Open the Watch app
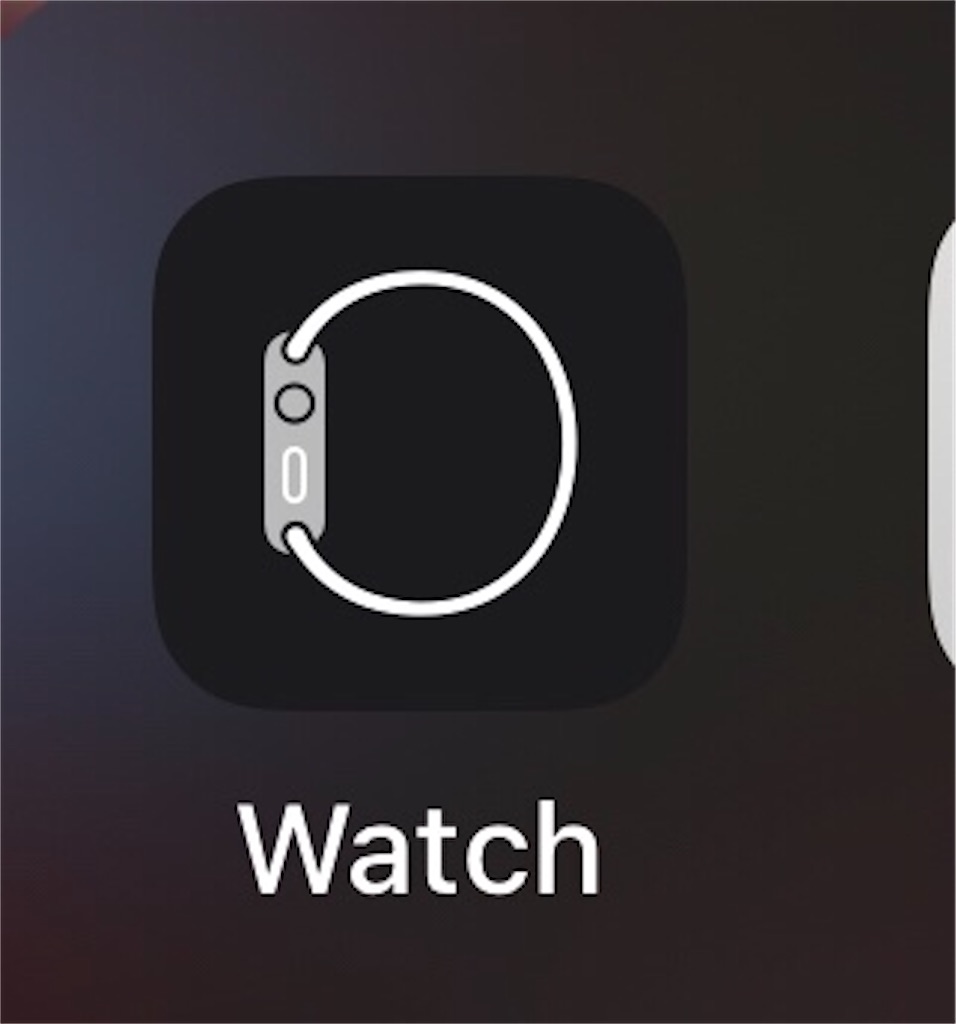 click(418, 443)
